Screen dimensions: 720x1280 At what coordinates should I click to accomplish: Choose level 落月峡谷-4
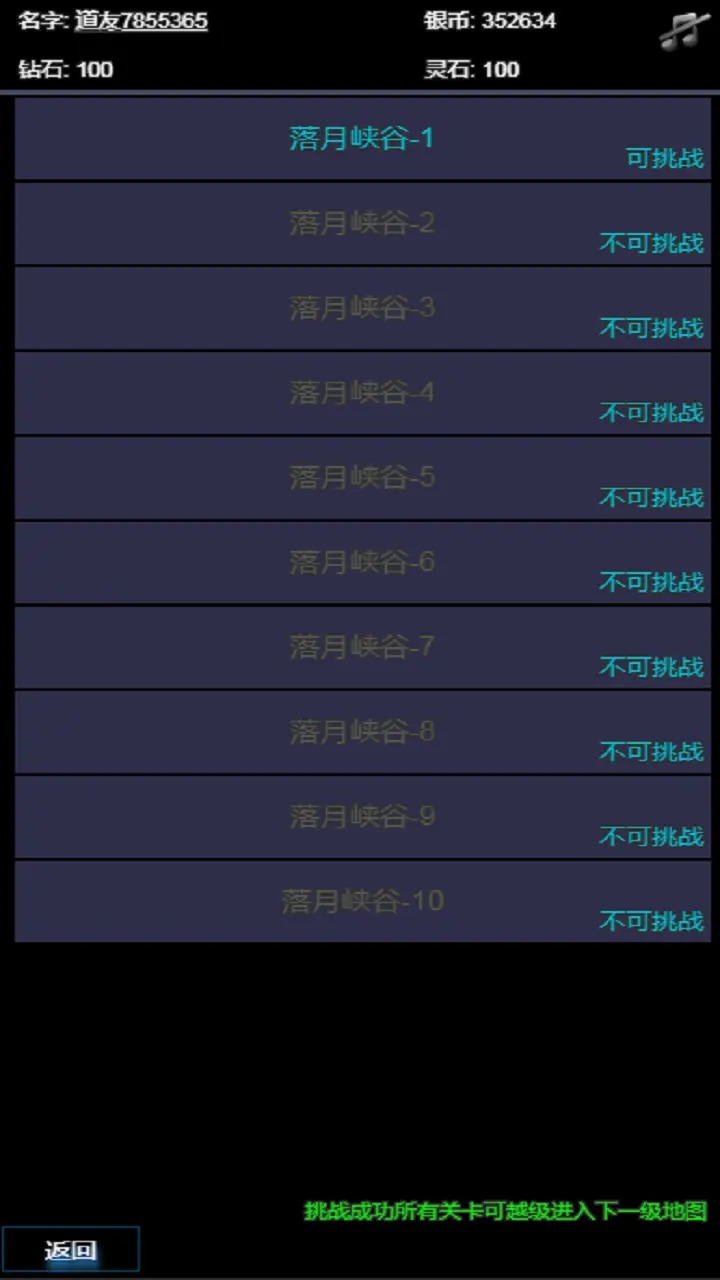(x=362, y=393)
